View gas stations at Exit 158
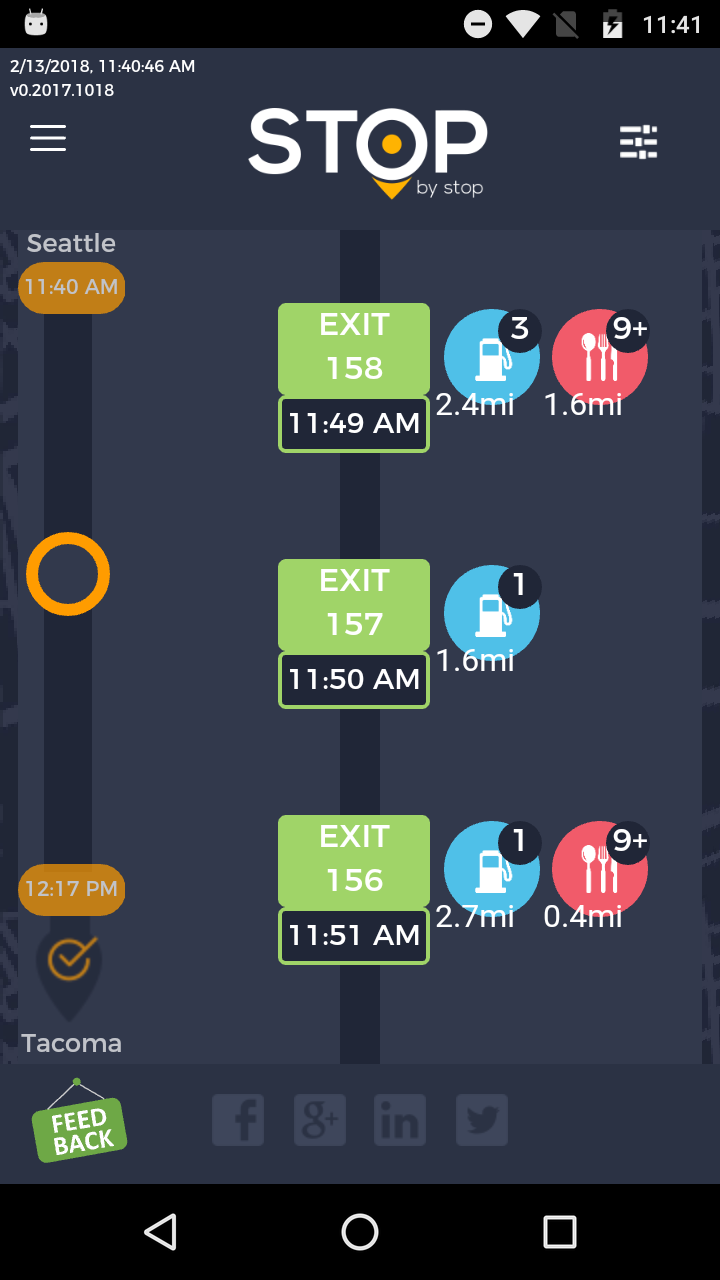 491,358
